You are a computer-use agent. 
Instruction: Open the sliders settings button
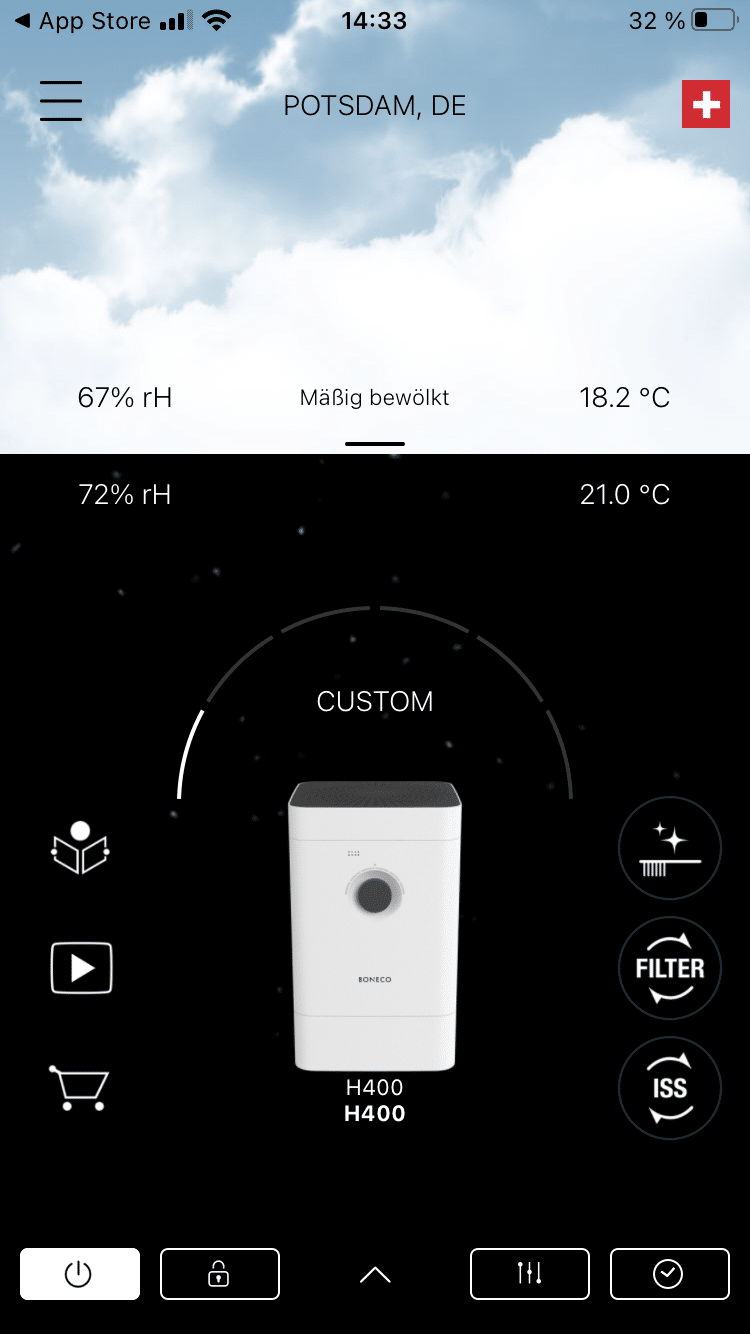(x=529, y=1274)
